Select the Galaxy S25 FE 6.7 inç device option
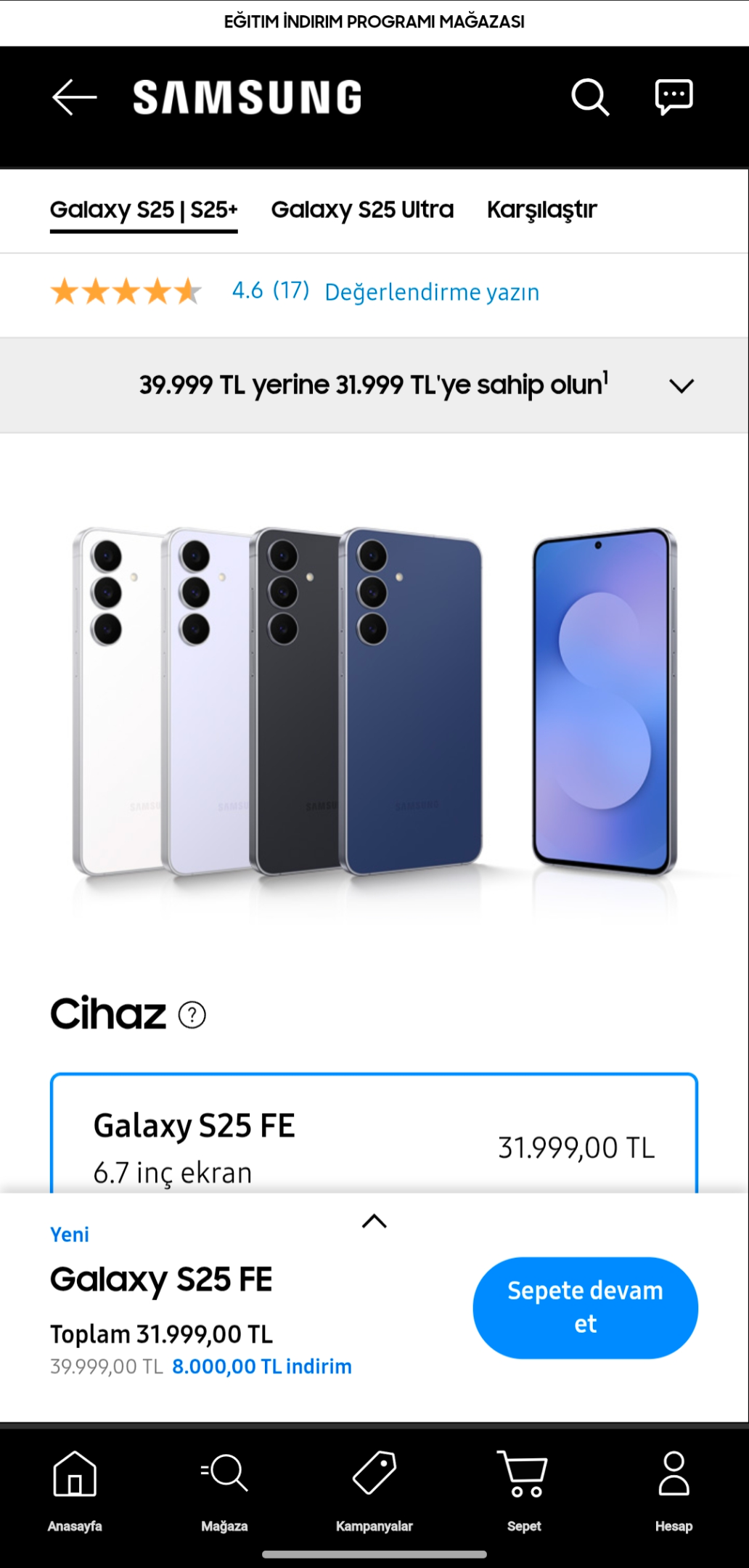Viewport: 749px width, 1568px height. [x=374, y=1133]
